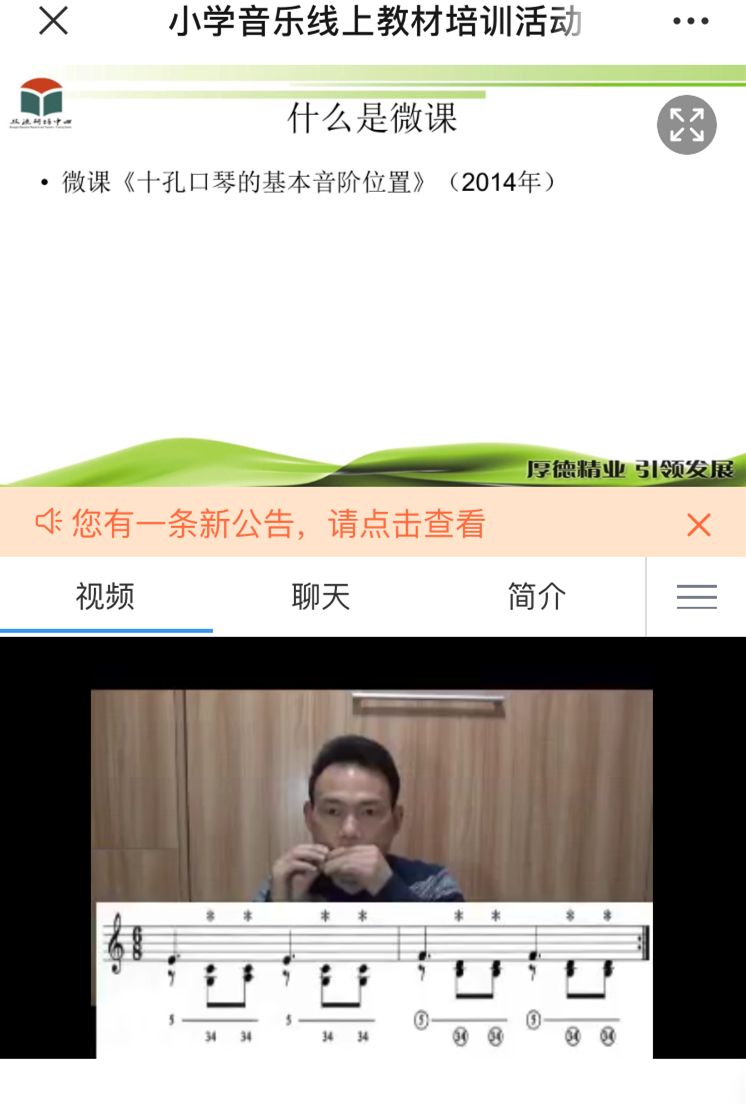Switch to the 视频 tab
Viewport: 746px width, 1104px height.
coord(105,597)
